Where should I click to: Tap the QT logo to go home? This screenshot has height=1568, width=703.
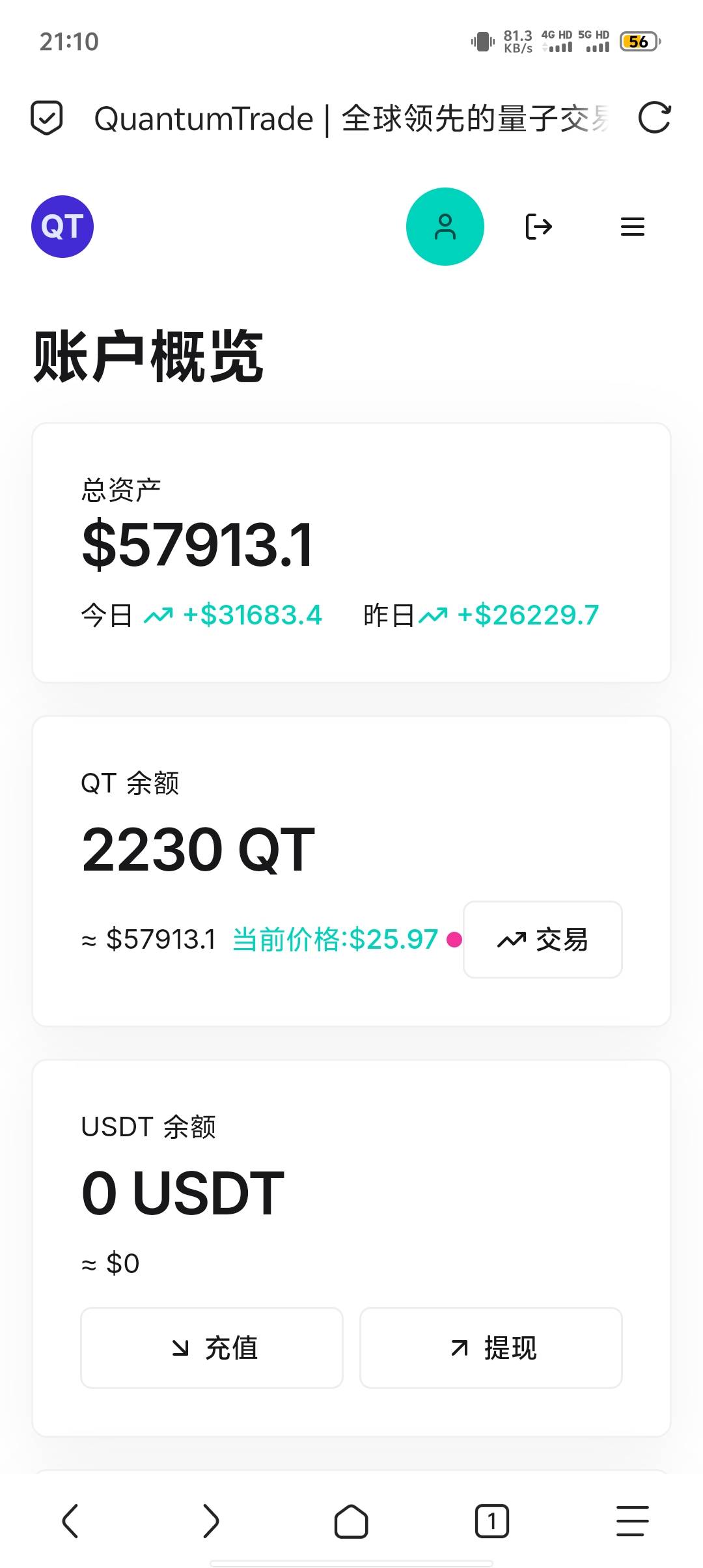tap(62, 227)
